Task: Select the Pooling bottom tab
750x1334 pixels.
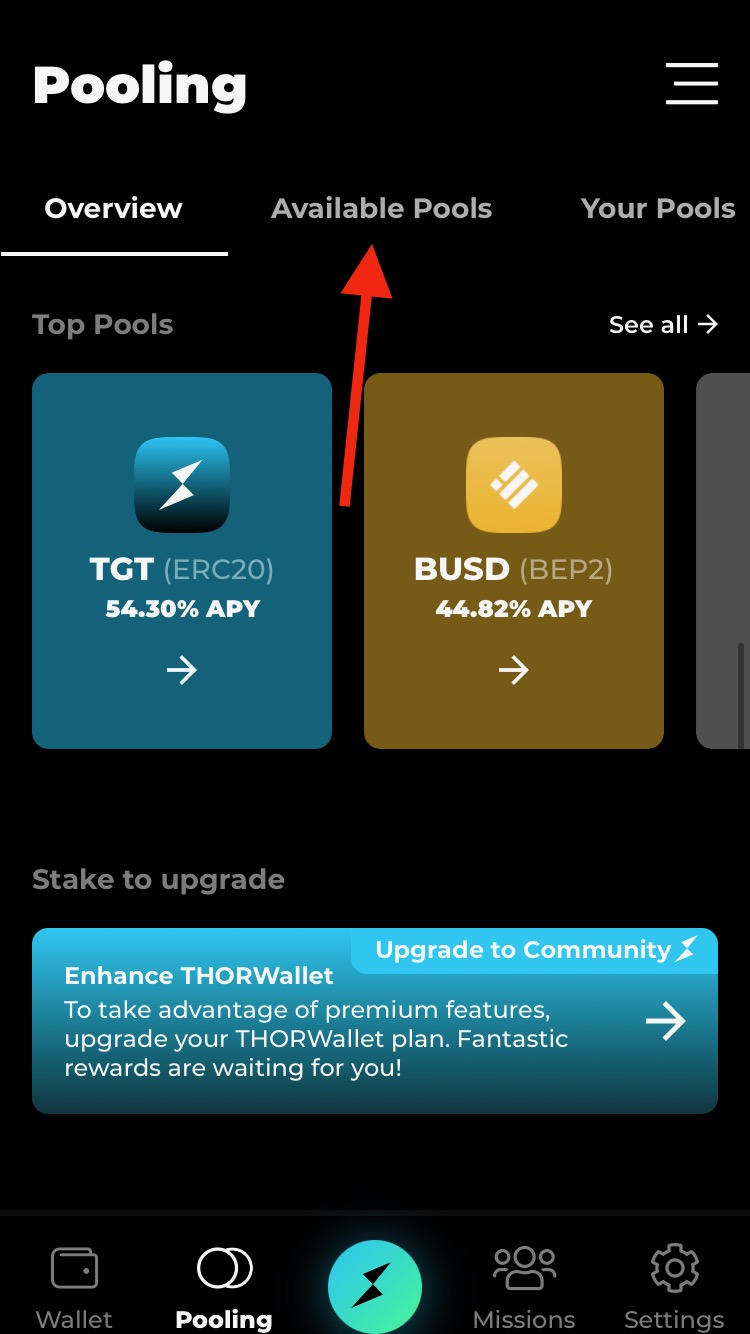Action: point(224,1288)
